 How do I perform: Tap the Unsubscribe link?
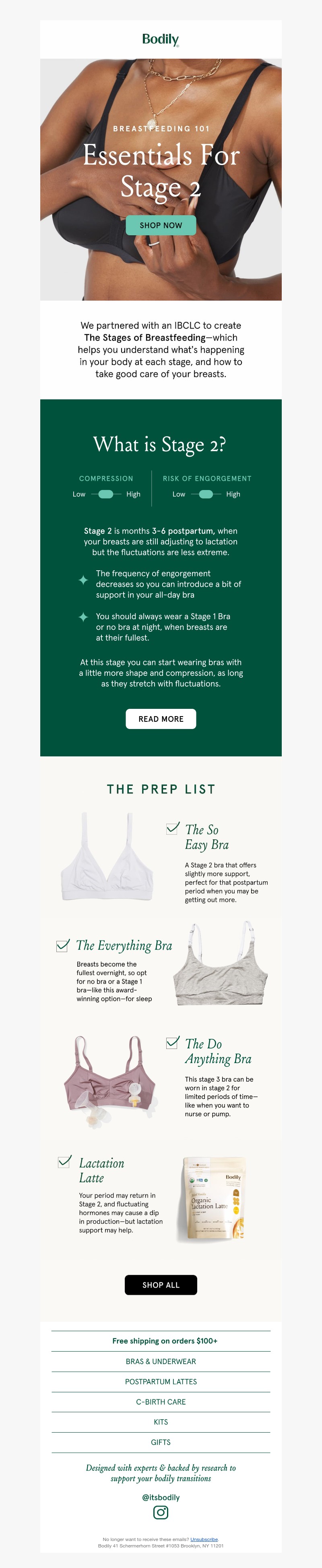(x=204, y=1539)
